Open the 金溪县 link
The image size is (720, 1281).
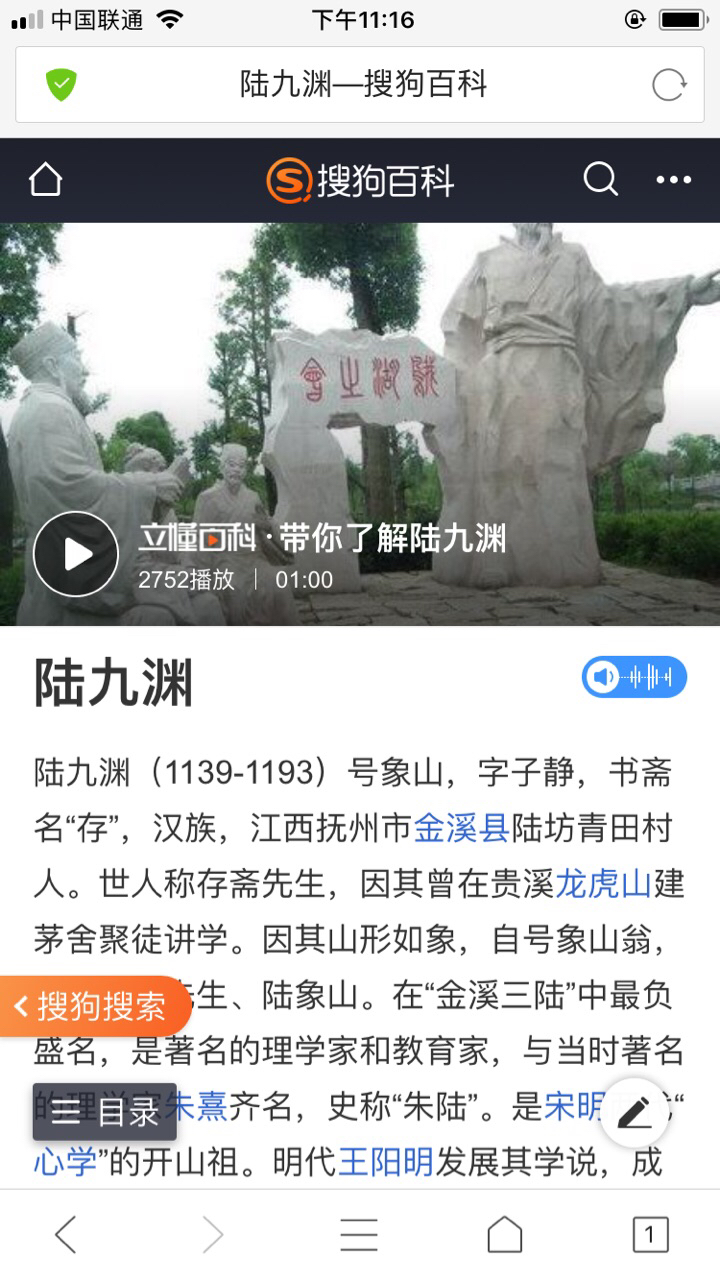[462, 829]
